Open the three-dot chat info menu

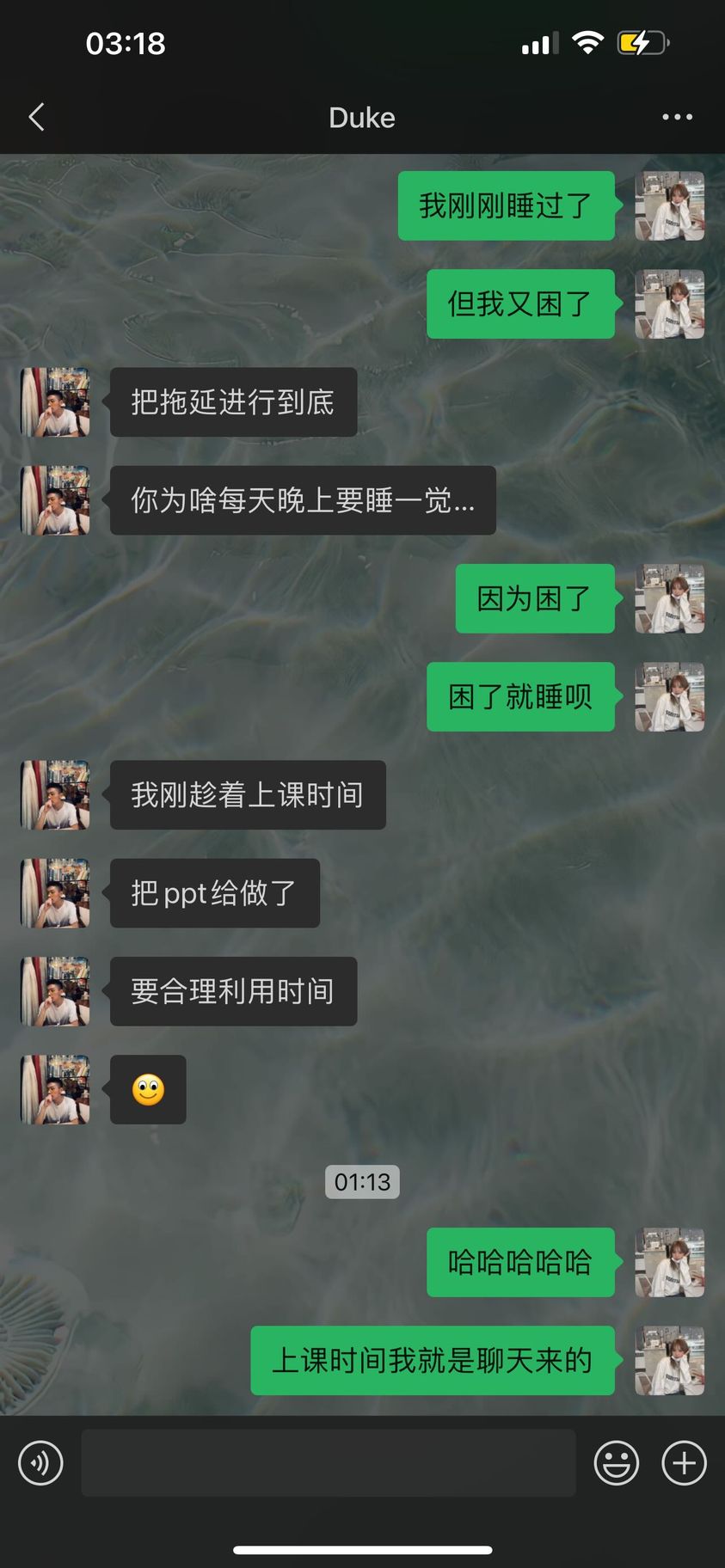tap(677, 117)
